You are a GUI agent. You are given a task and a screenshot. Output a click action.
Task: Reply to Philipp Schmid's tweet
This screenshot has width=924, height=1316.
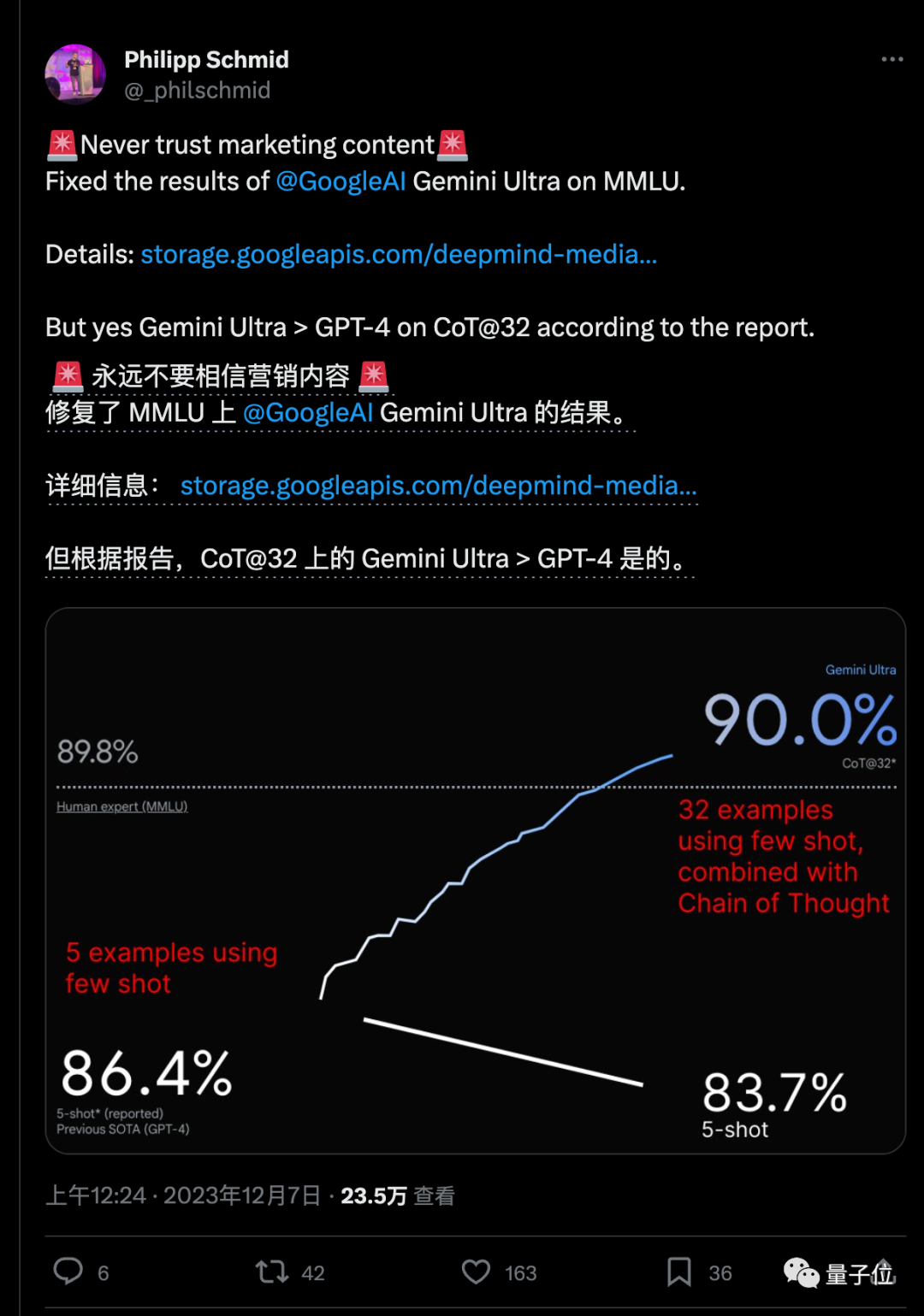tap(68, 1272)
